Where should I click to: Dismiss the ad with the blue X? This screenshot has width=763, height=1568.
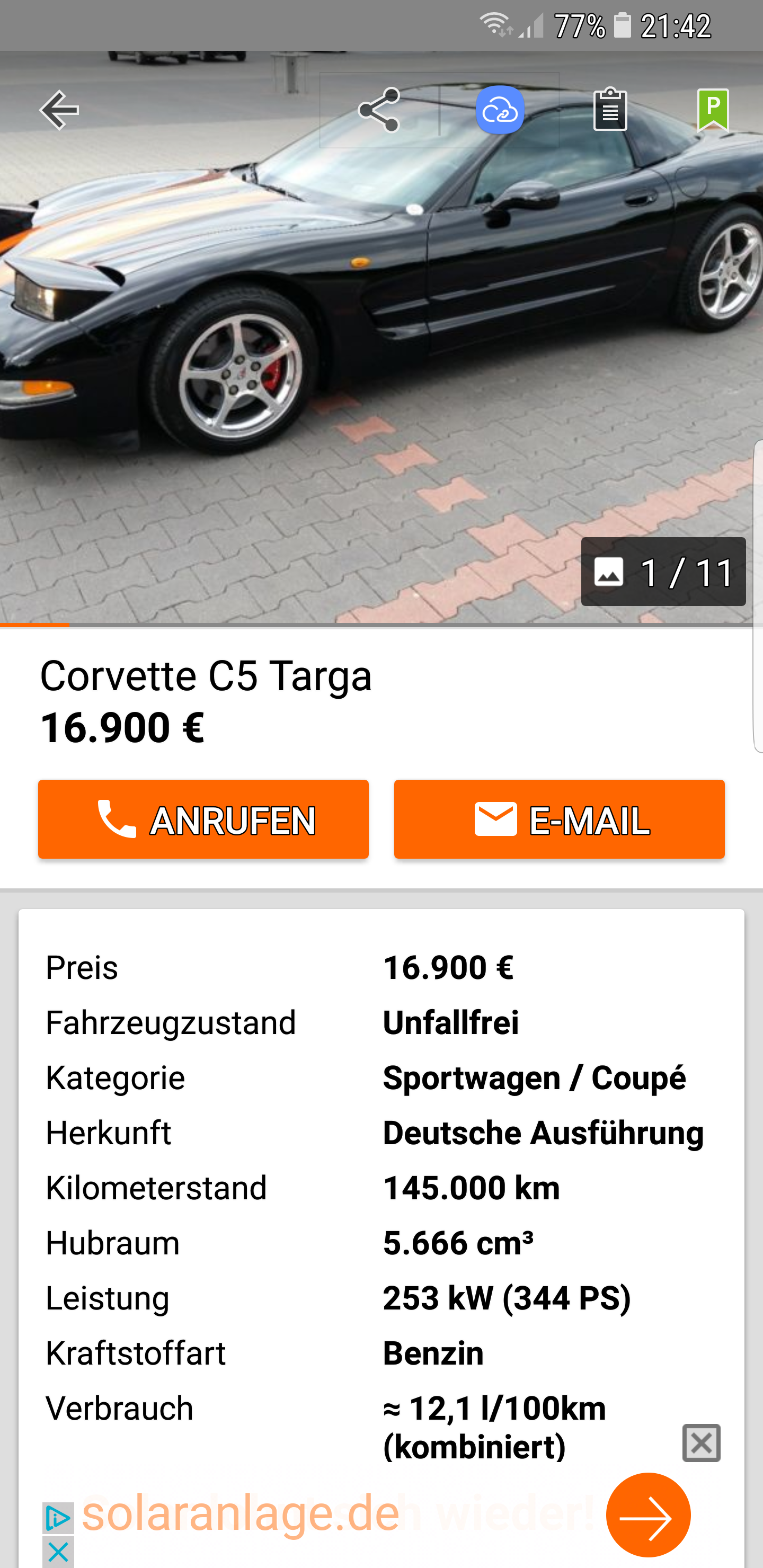58,1552
